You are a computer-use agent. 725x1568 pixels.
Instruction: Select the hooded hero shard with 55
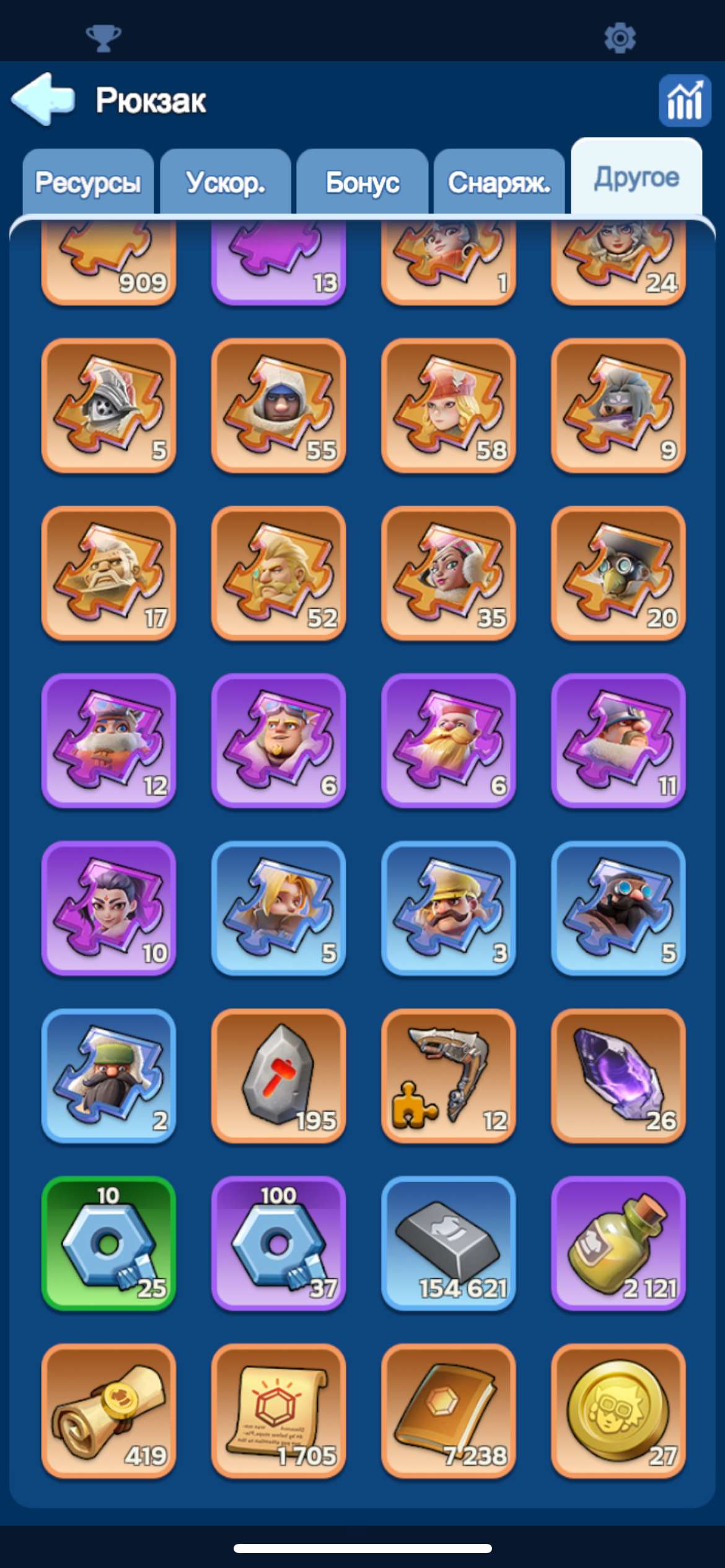279,406
